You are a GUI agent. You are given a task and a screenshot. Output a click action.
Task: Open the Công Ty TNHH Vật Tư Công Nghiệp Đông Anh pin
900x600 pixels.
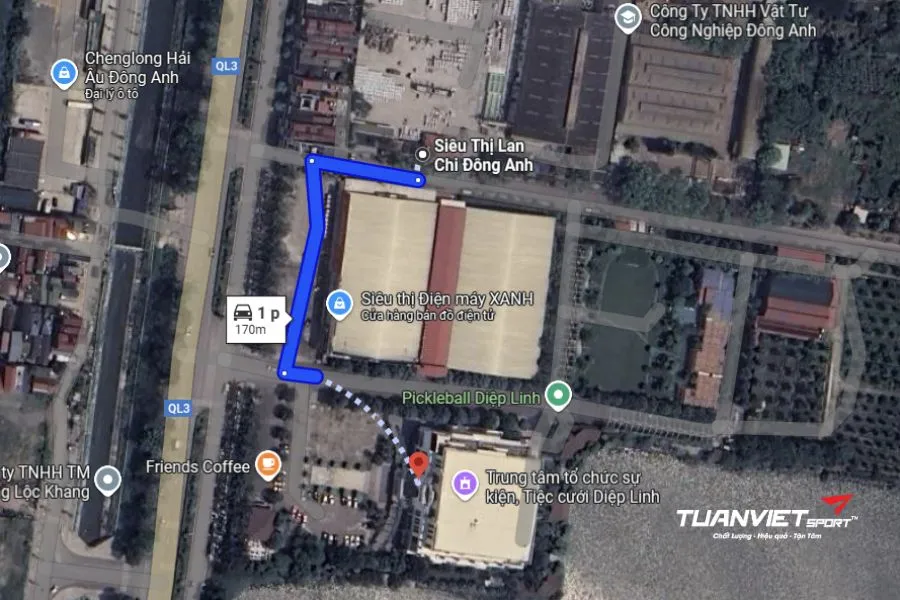click(627, 18)
